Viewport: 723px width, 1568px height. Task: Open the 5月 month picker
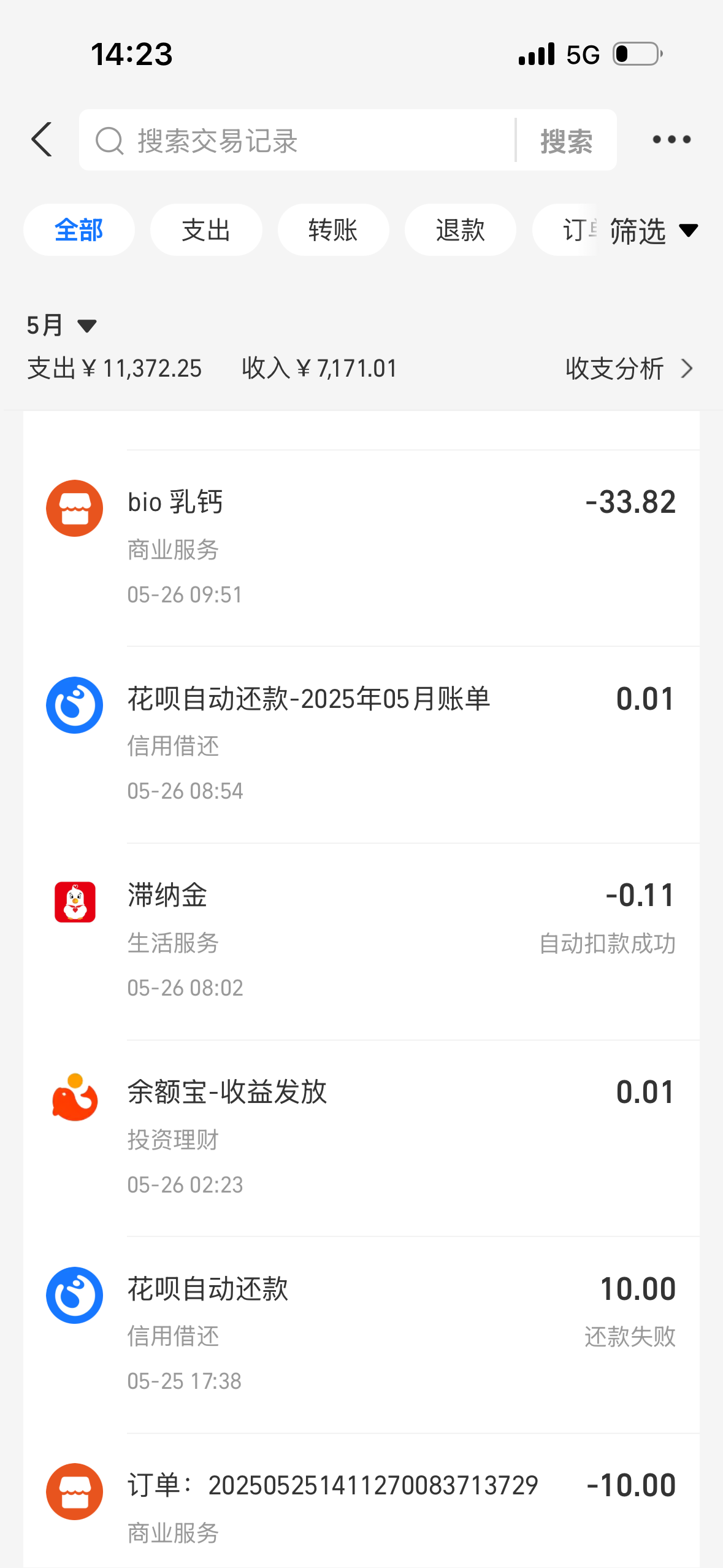[x=61, y=325]
